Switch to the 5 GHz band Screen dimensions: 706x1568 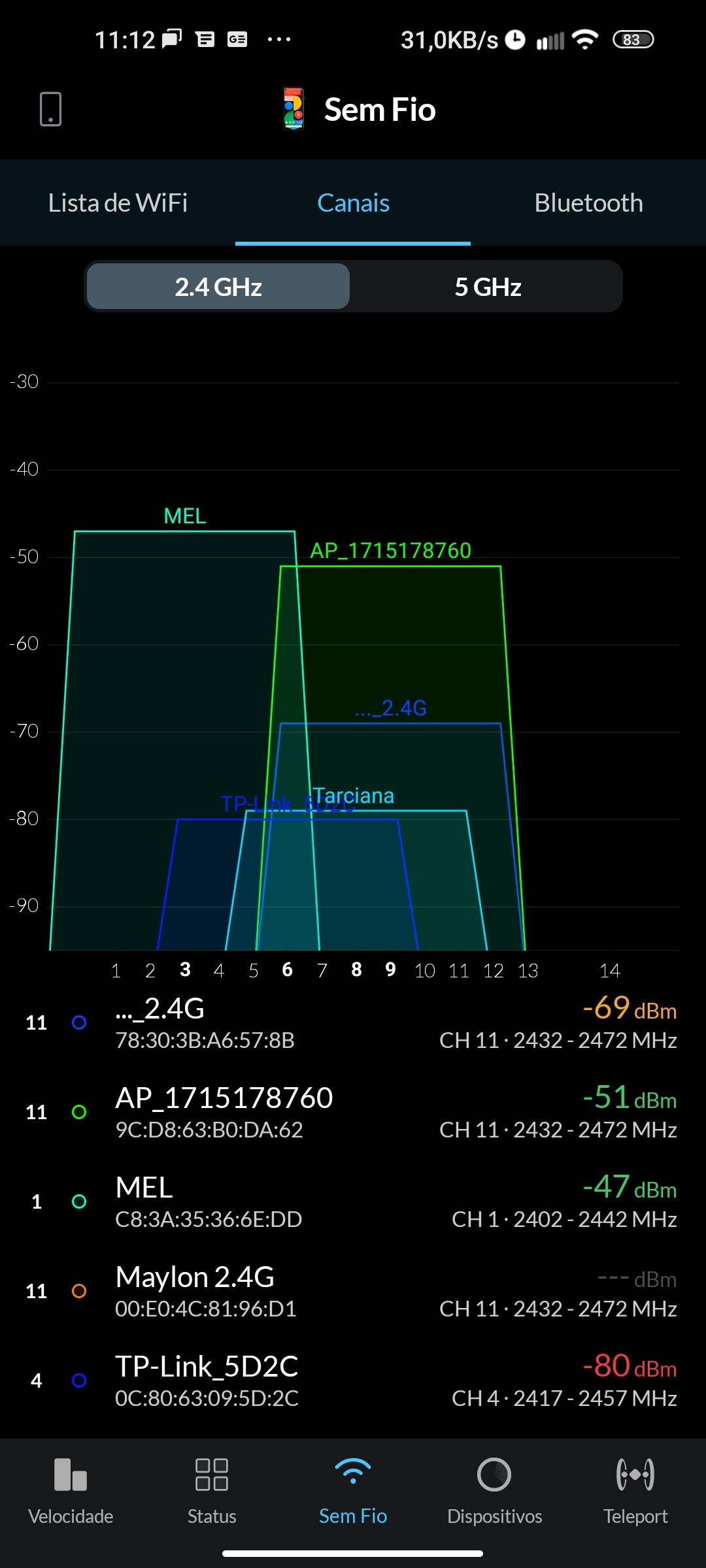(x=488, y=287)
